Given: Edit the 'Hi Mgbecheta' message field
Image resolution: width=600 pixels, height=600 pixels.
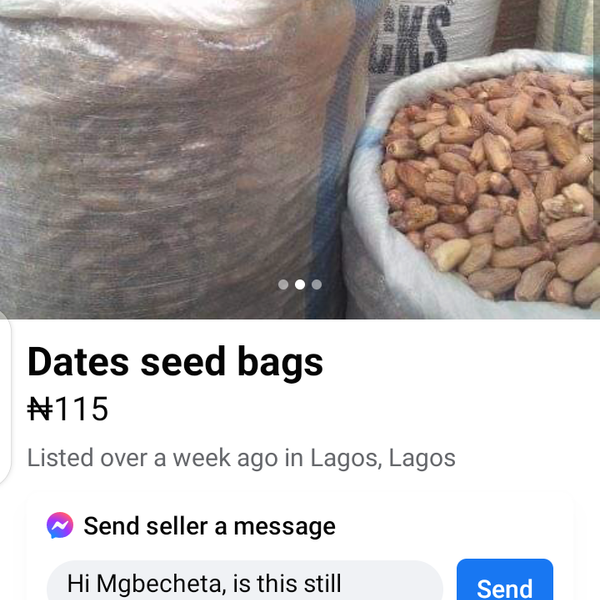Looking at the screenshot, I should click(x=244, y=583).
